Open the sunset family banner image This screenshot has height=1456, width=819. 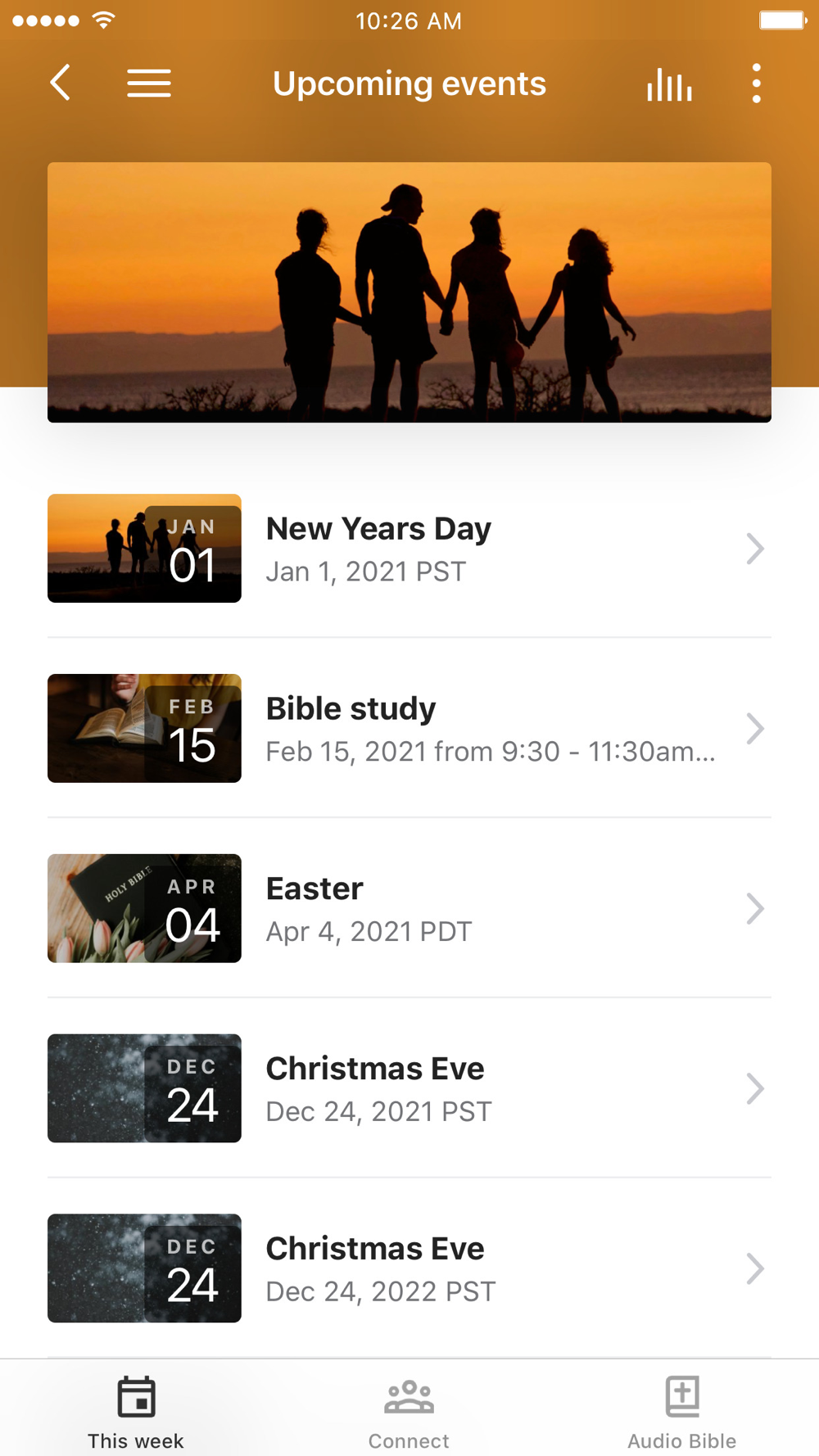click(x=409, y=292)
